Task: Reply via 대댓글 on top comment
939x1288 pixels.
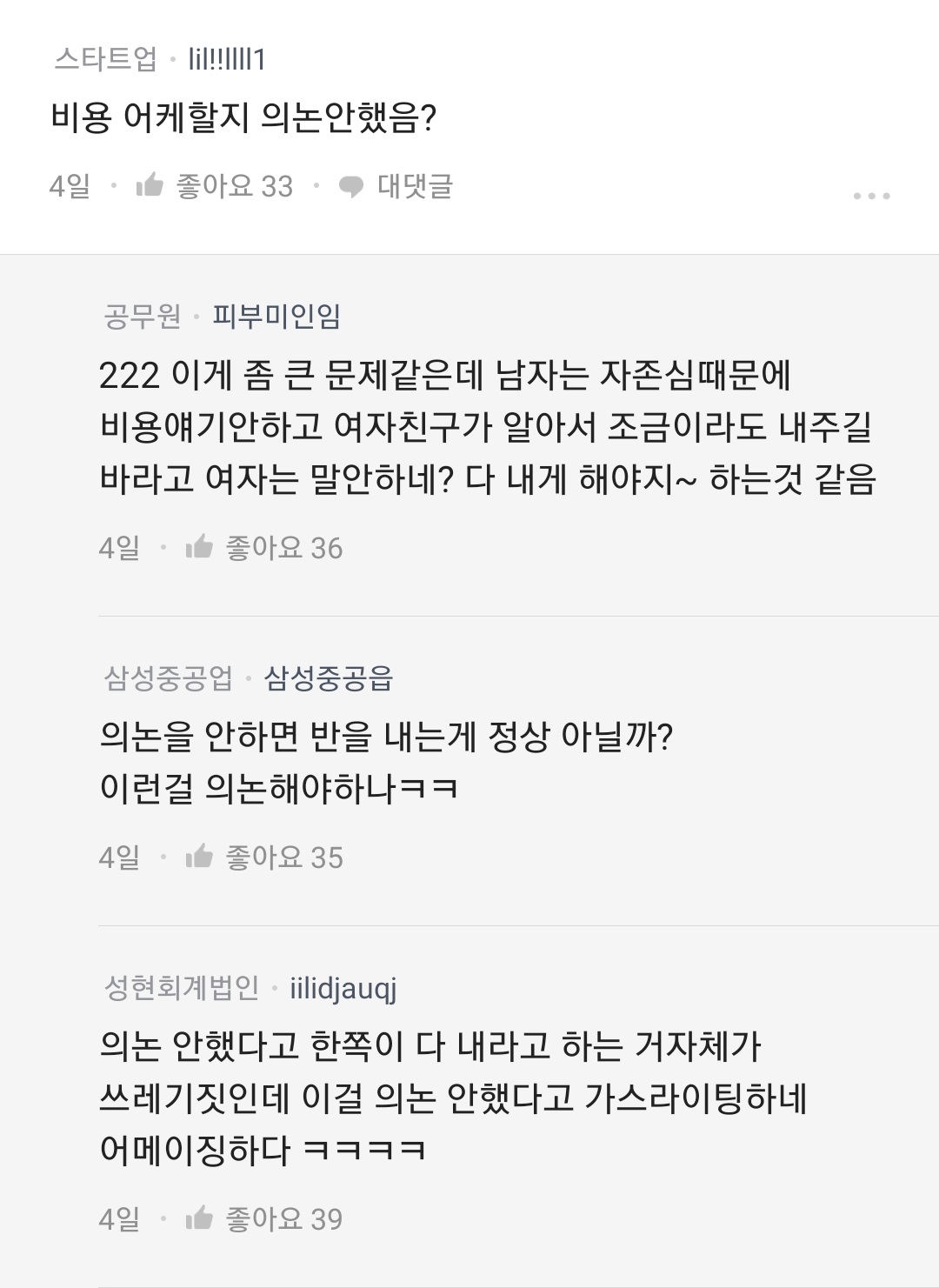Action: click(396, 186)
